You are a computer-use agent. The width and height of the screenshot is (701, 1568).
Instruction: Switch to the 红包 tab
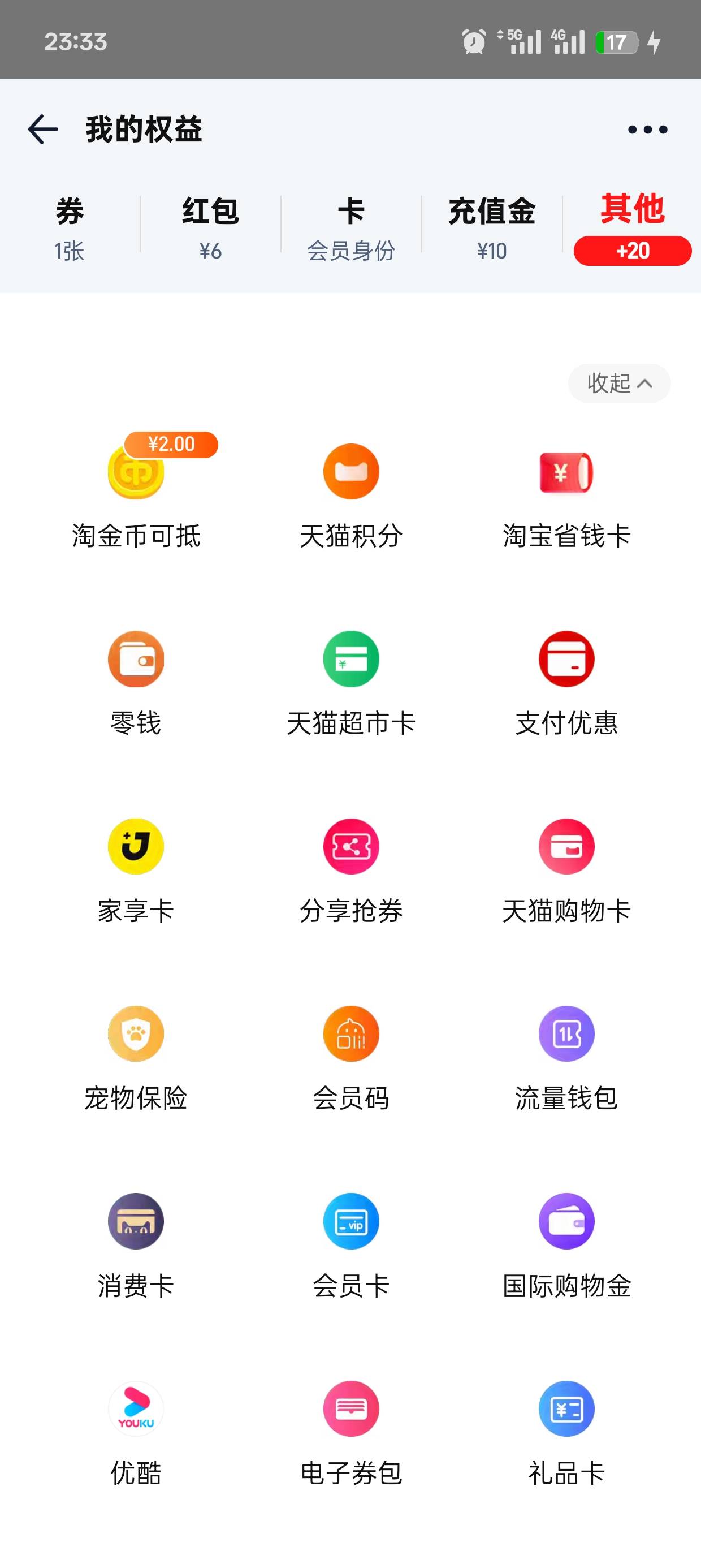(x=210, y=229)
